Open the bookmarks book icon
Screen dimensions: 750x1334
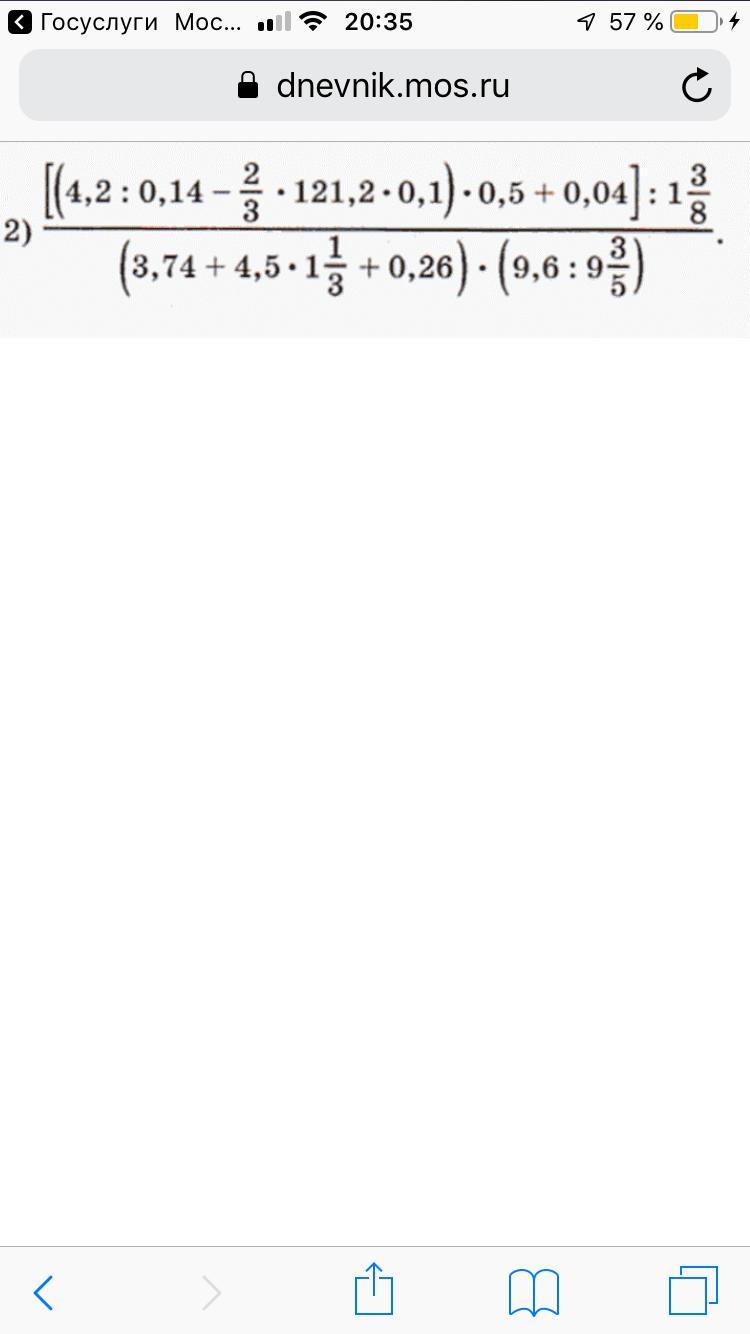(534, 1292)
